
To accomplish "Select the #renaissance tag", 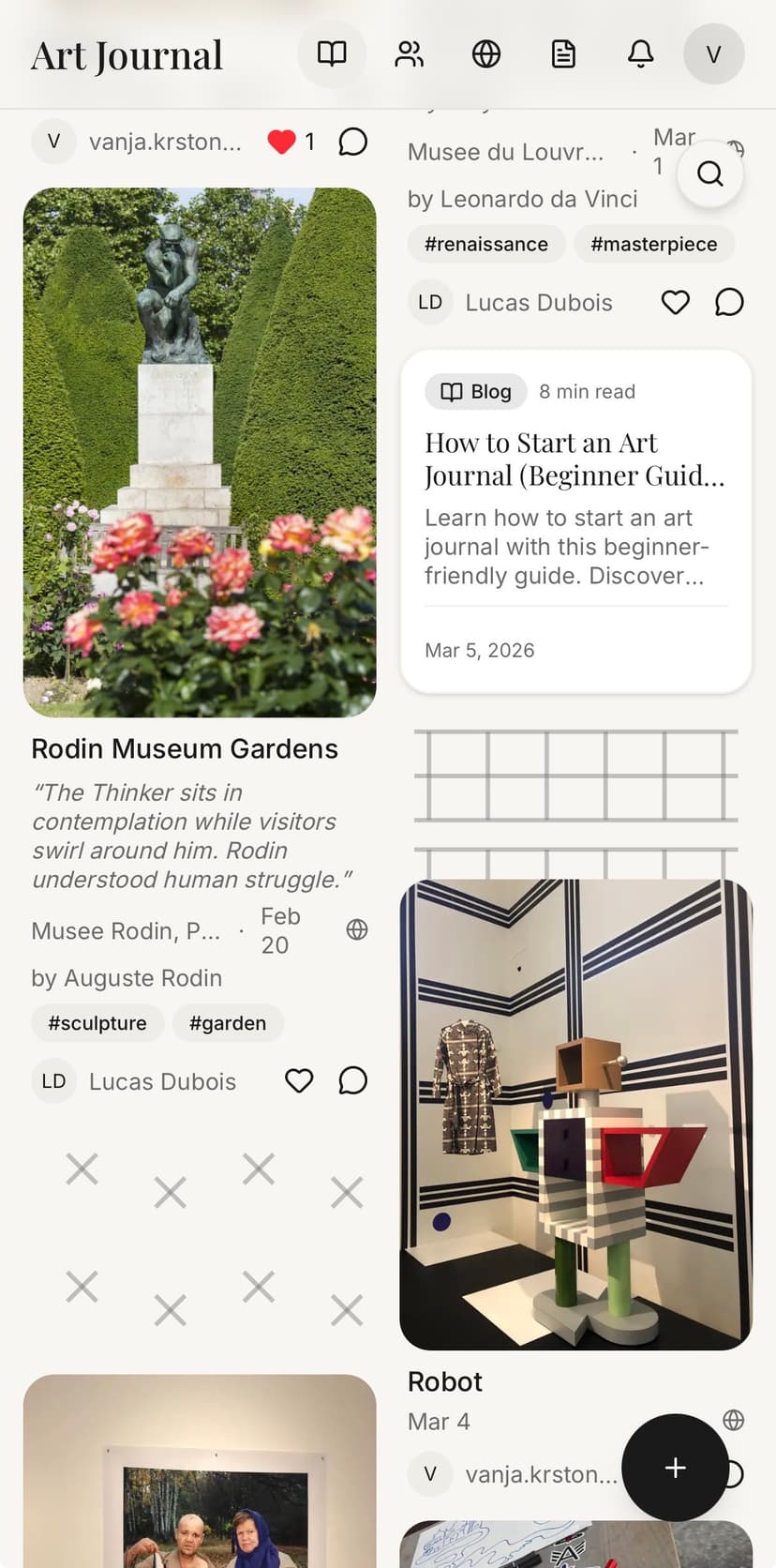I will 485,244.
